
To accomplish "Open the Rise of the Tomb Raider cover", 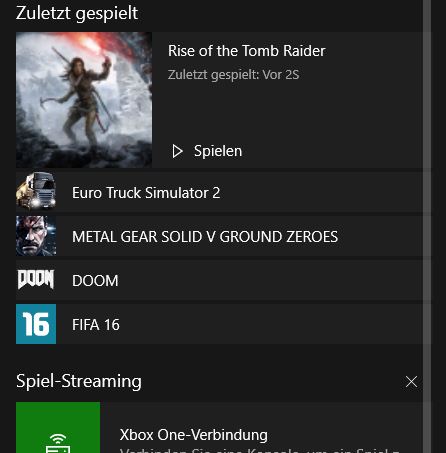I will tap(84, 100).
